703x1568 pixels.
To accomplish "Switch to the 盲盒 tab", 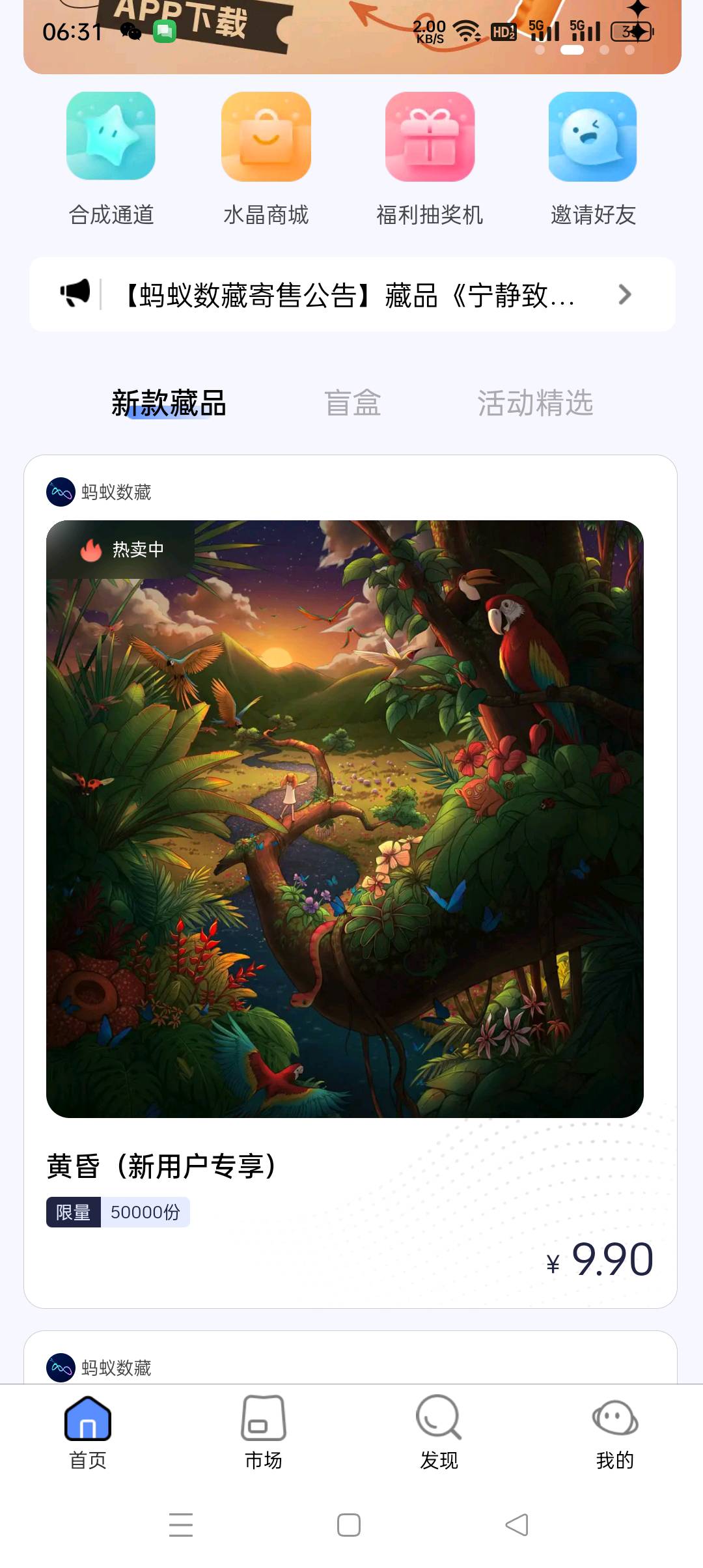I will point(352,403).
